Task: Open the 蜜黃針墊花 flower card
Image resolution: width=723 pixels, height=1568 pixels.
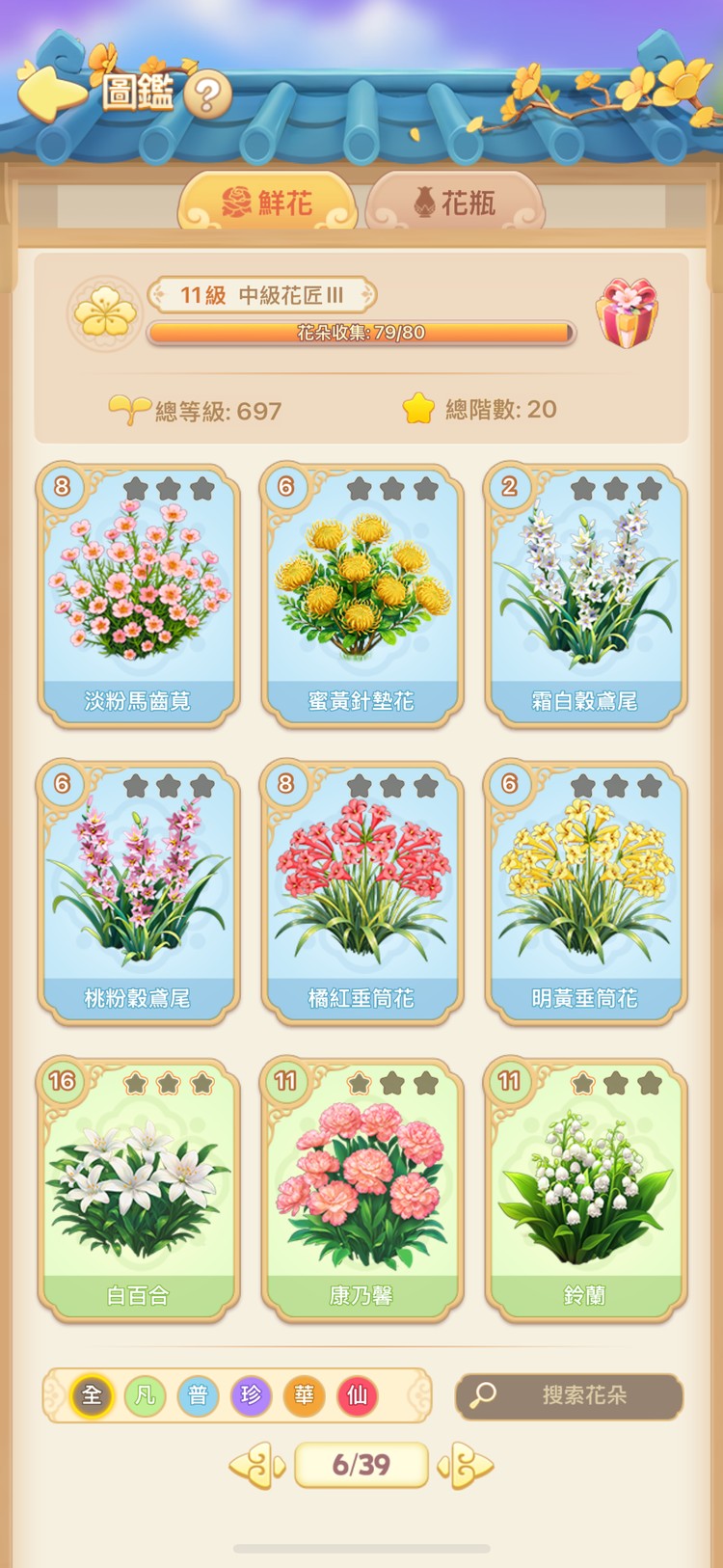Action: pos(361,594)
